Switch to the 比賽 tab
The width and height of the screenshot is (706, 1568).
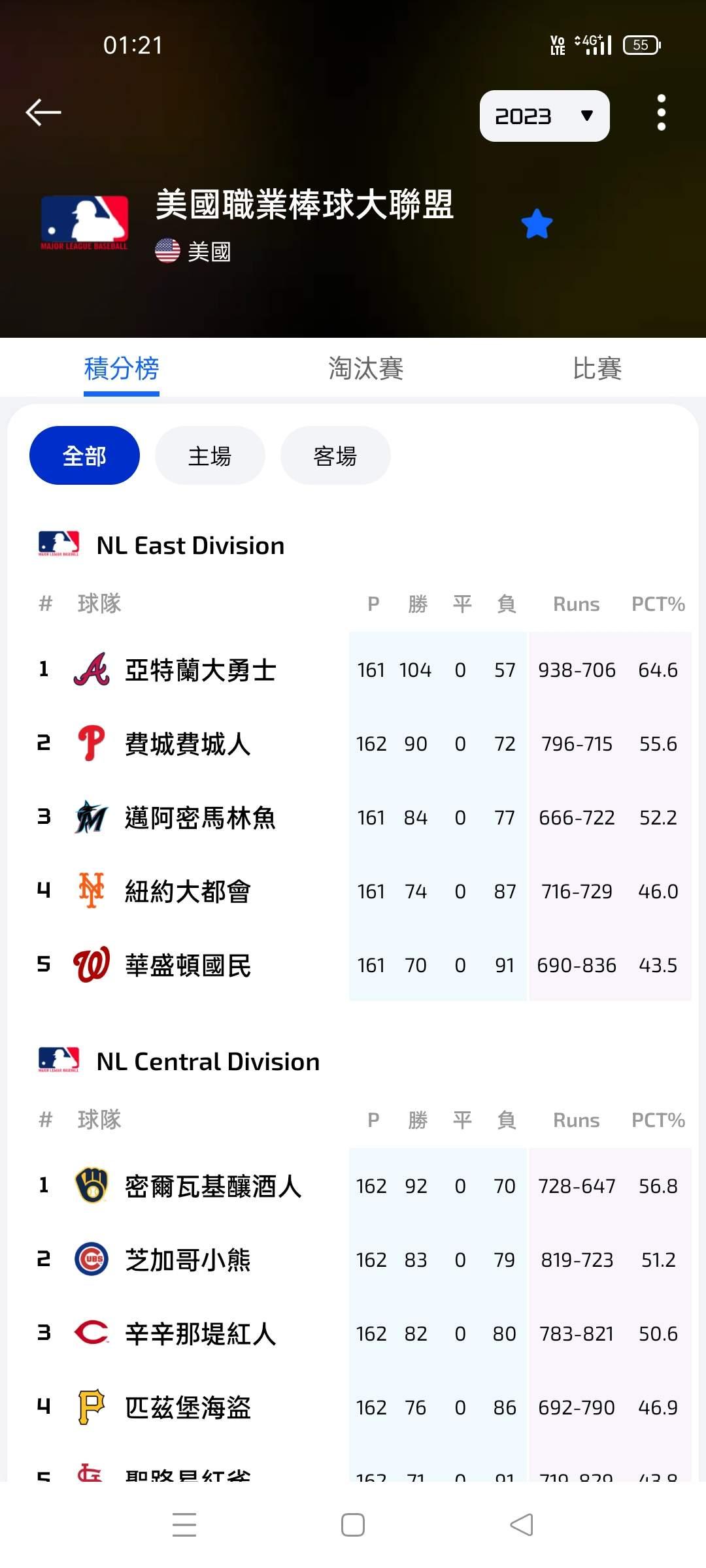click(x=597, y=368)
